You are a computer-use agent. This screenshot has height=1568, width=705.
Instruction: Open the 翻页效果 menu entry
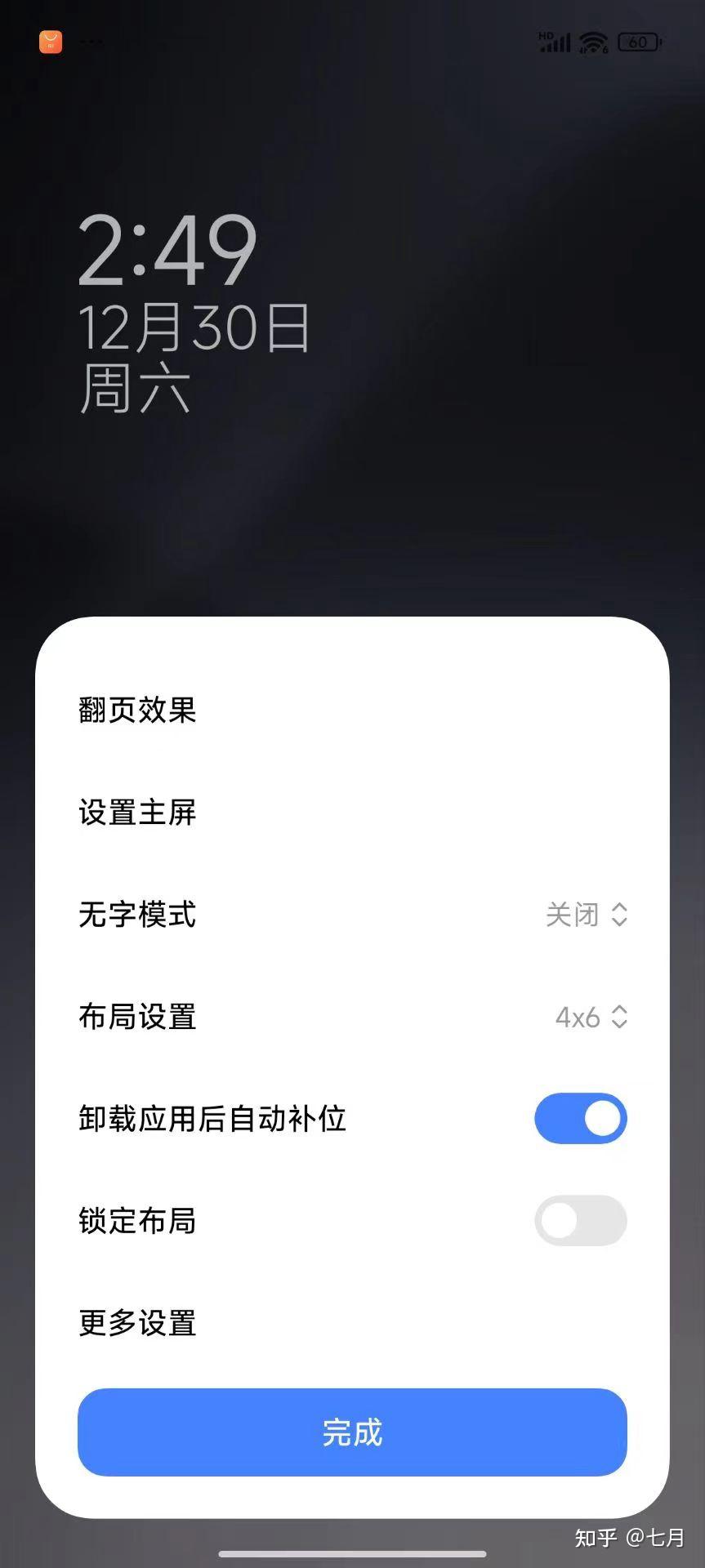[136, 710]
